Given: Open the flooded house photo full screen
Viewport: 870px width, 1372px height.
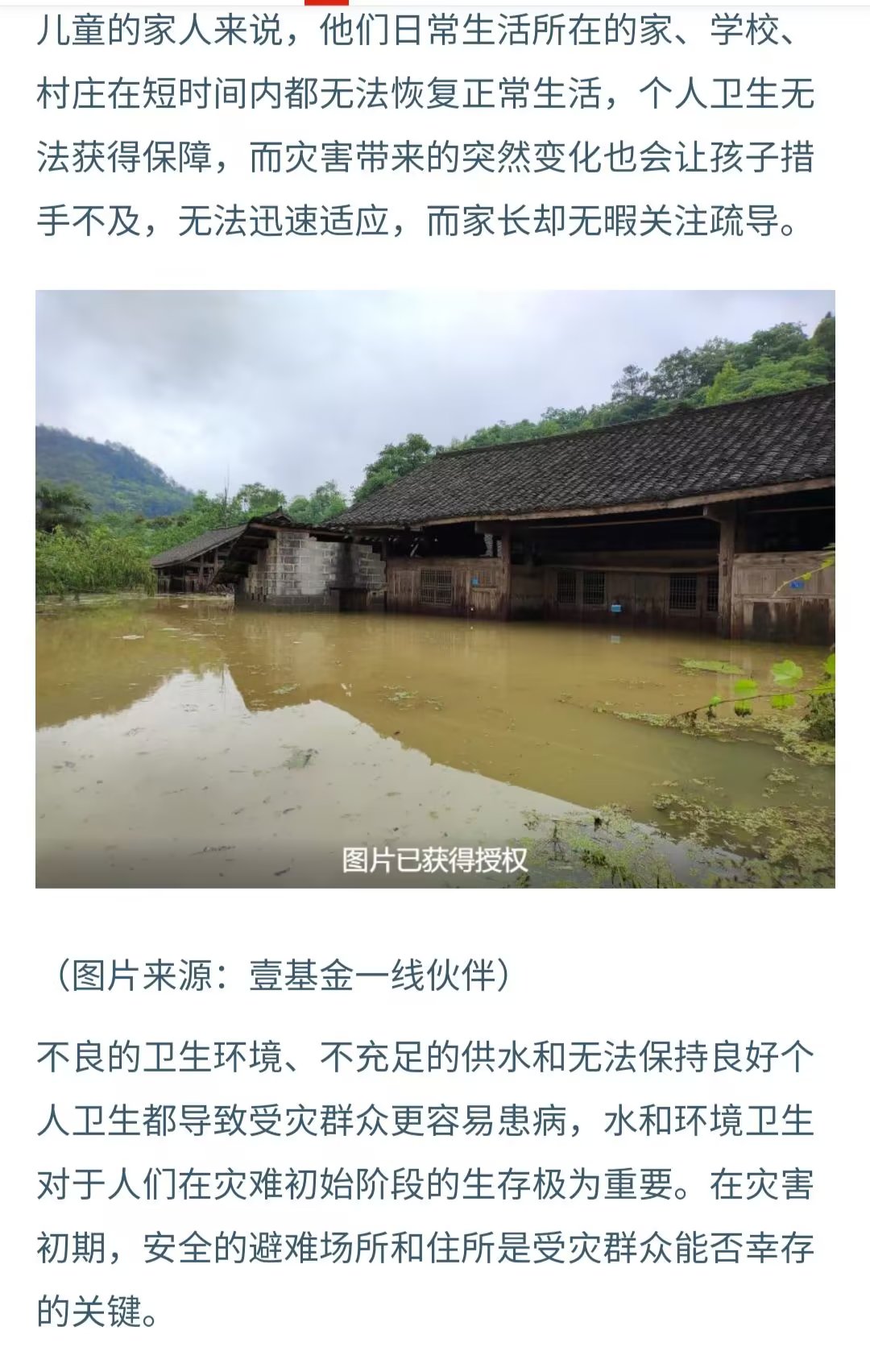Looking at the screenshot, I should click(x=435, y=588).
